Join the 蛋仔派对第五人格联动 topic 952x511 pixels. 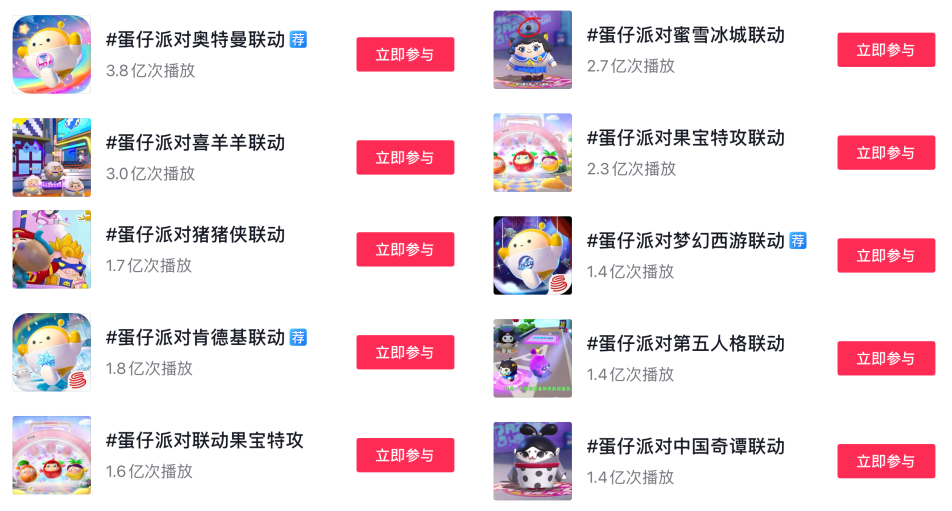point(886,359)
